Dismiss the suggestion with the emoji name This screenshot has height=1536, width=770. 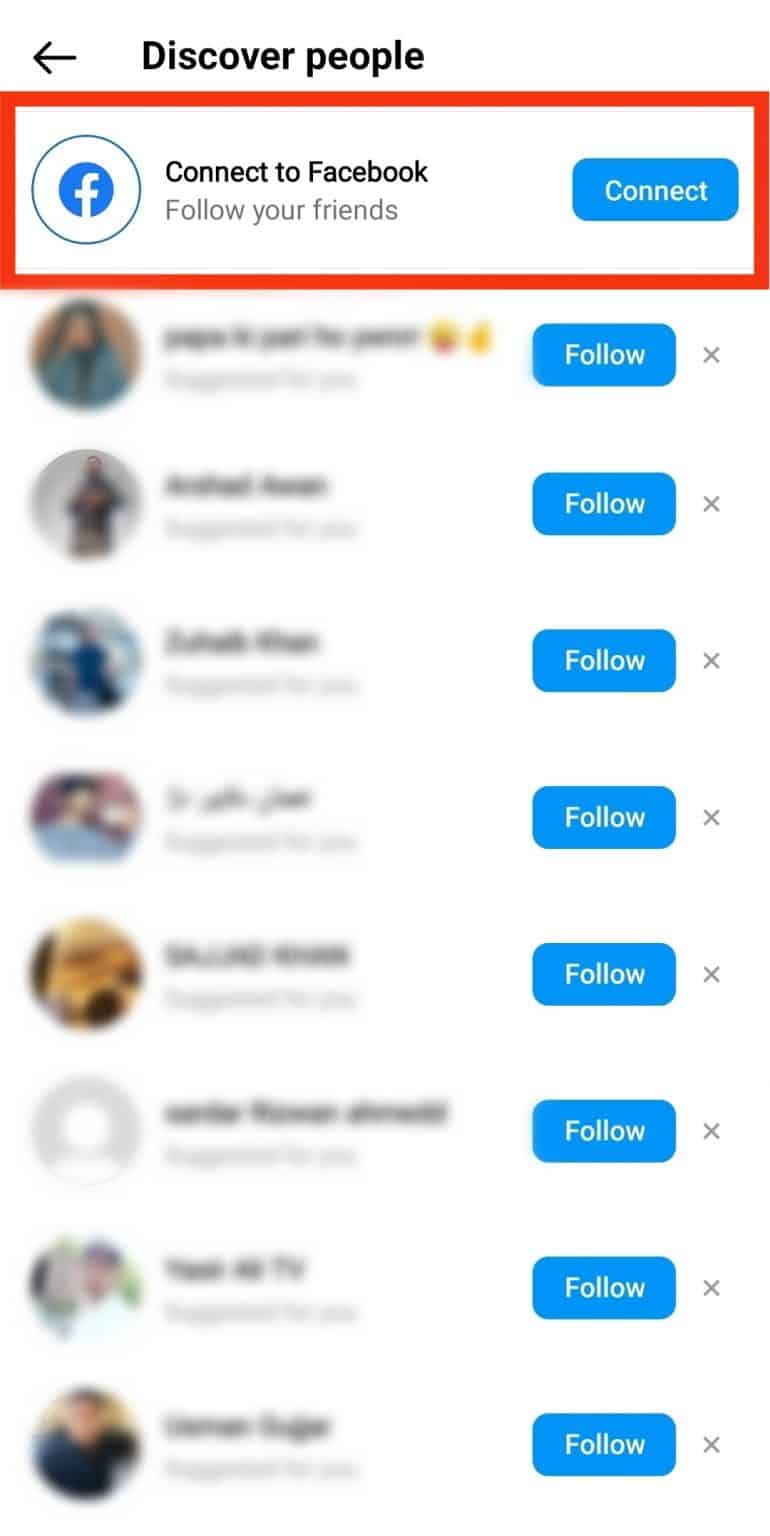point(711,355)
